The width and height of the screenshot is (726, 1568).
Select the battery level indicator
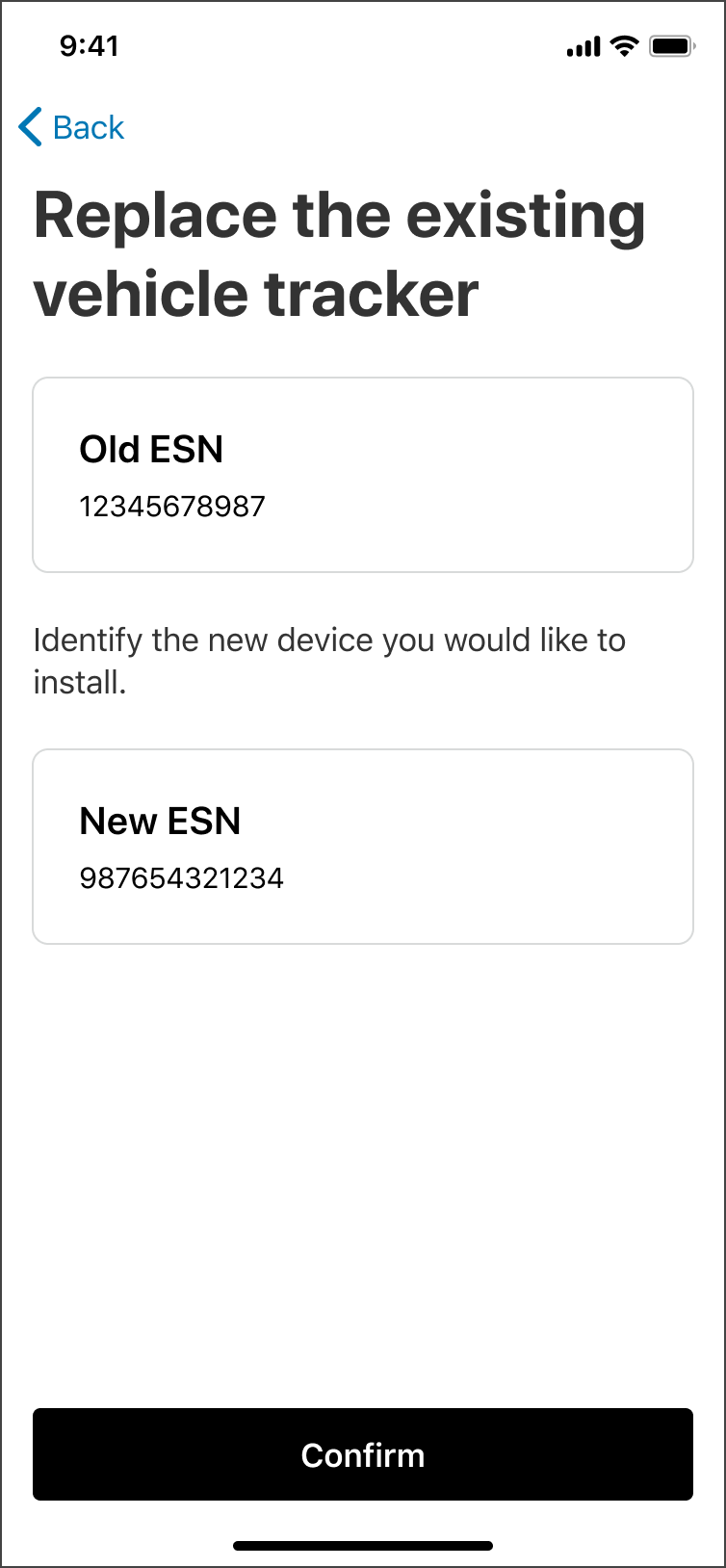click(x=671, y=43)
